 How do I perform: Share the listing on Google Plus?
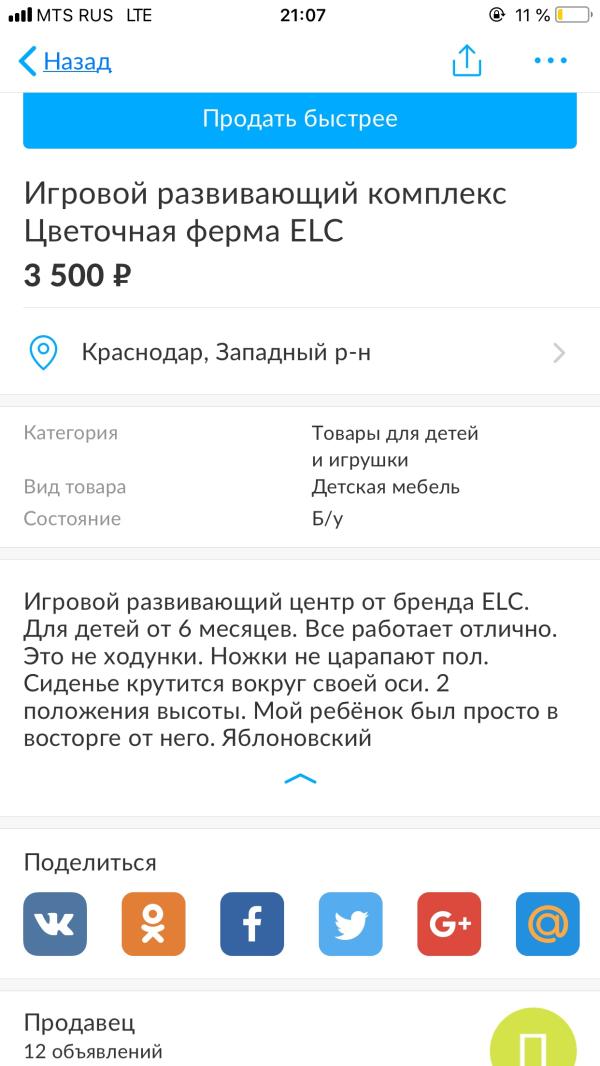pyautogui.click(x=449, y=924)
